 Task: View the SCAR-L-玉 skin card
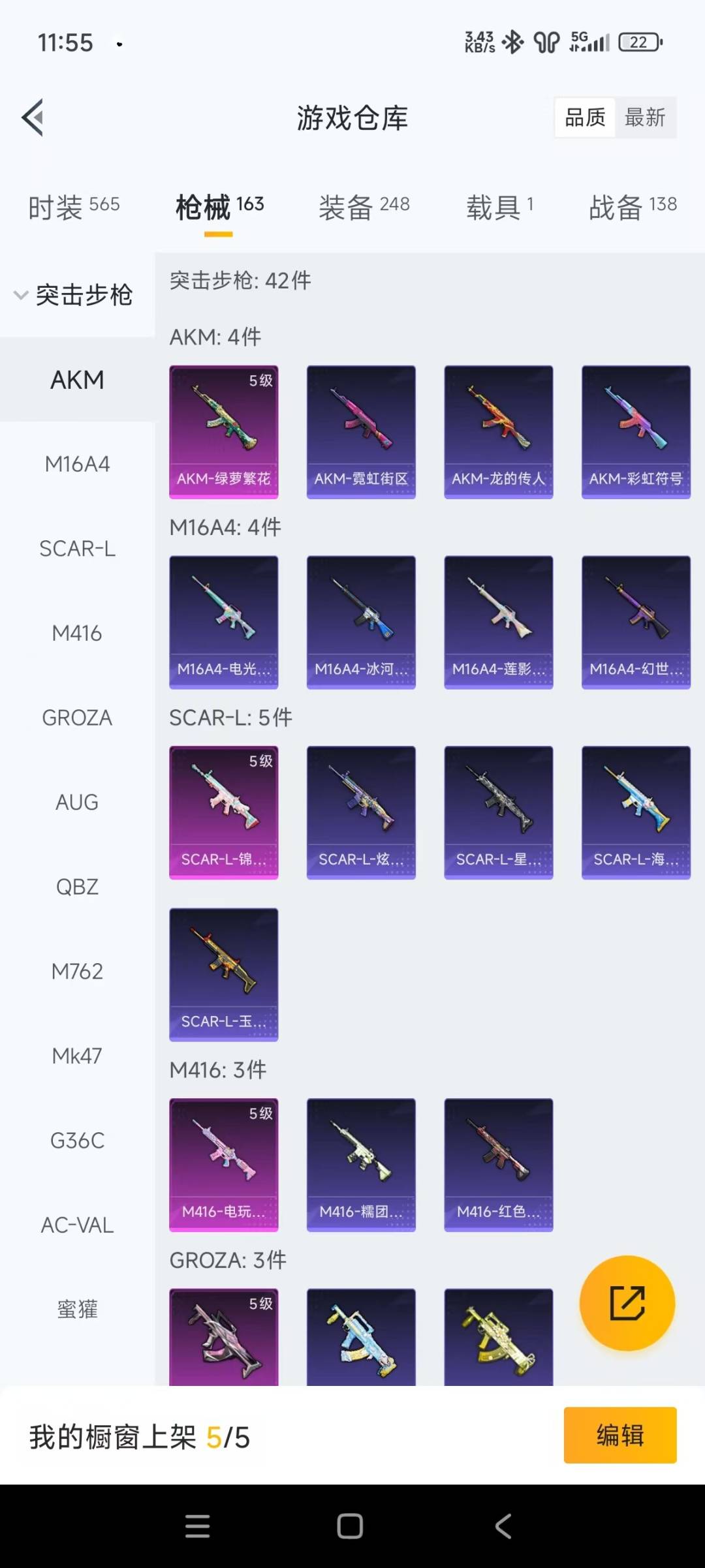click(x=224, y=974)
